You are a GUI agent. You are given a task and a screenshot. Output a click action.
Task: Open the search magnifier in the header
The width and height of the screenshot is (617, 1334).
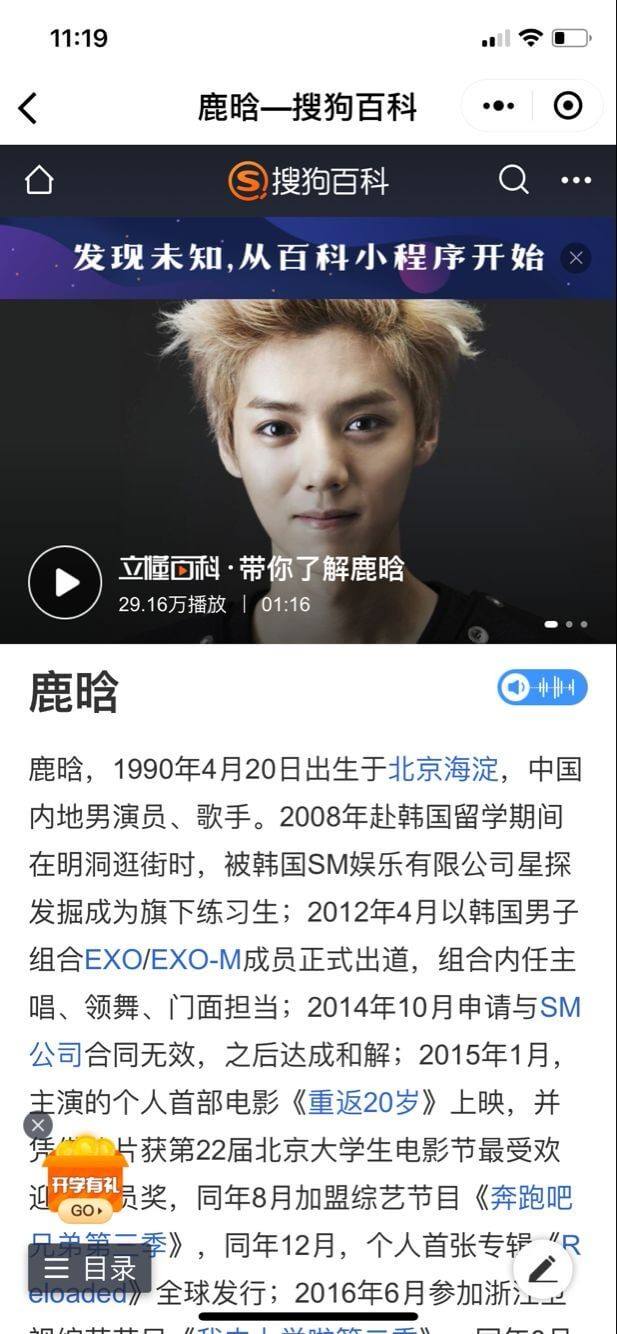tap(513, 180)
